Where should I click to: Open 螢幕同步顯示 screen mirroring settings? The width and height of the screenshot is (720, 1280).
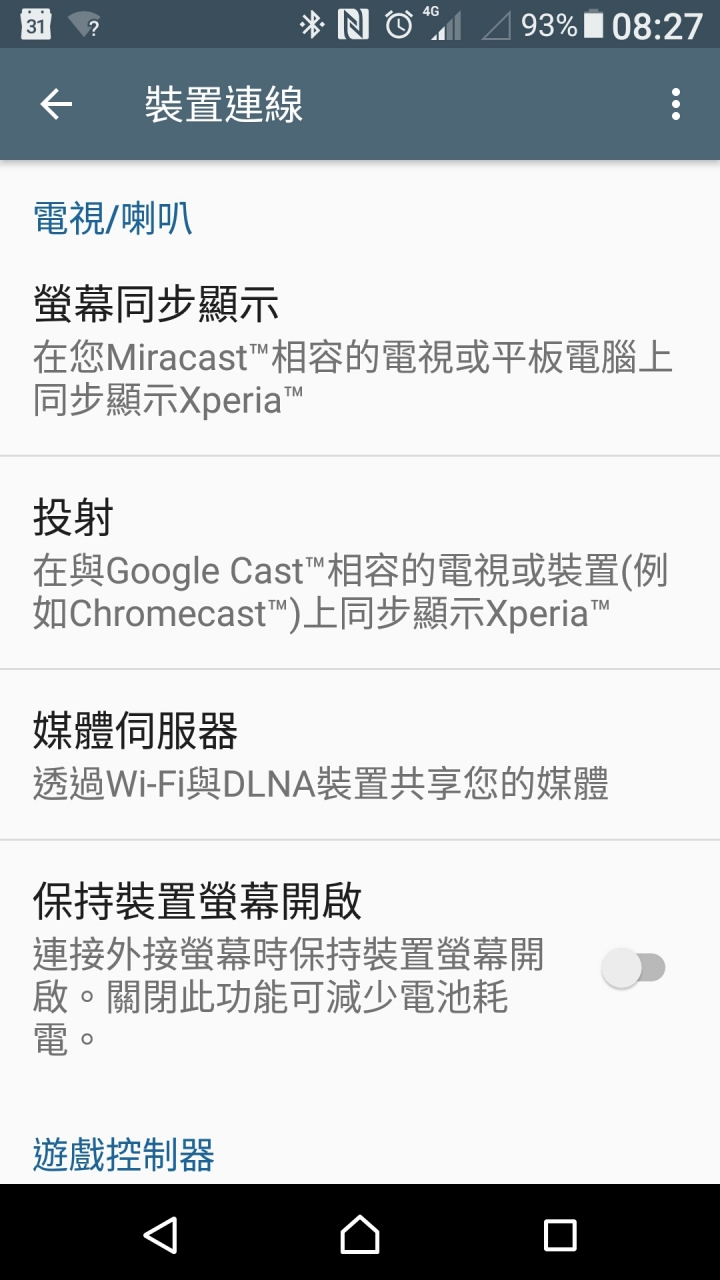click(x=360, y=349)
